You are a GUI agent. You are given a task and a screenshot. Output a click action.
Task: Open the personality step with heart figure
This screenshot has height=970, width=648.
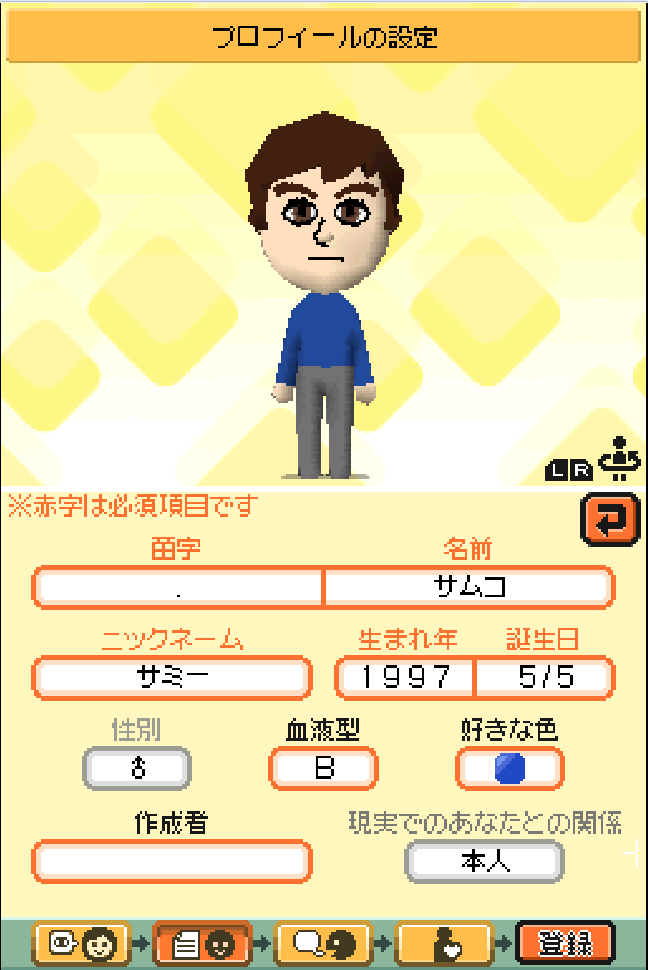pos(444,944)
